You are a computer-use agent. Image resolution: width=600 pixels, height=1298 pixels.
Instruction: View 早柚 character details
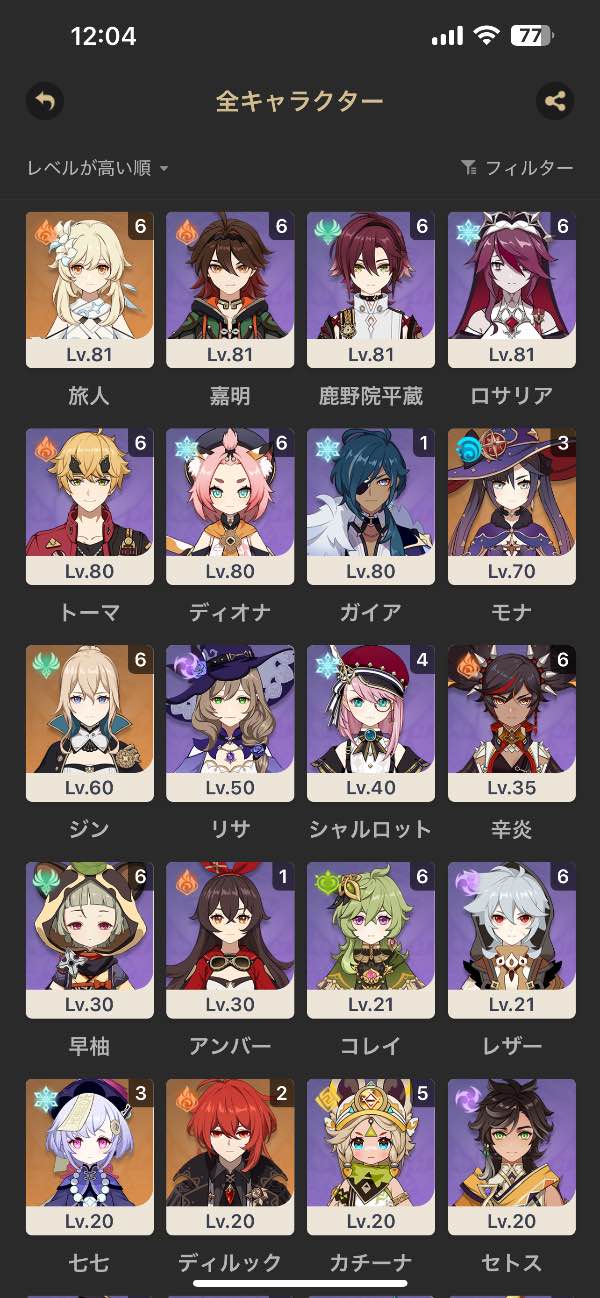pyautogui.click(x=89, y=940)
